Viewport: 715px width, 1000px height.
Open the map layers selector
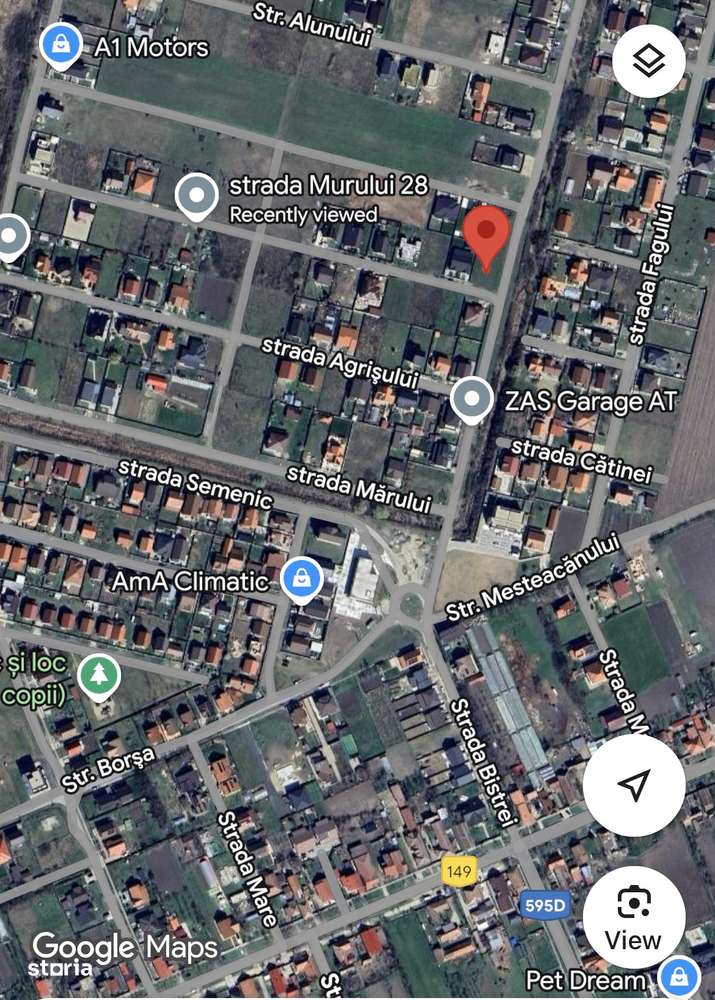(x=649, y=62)
